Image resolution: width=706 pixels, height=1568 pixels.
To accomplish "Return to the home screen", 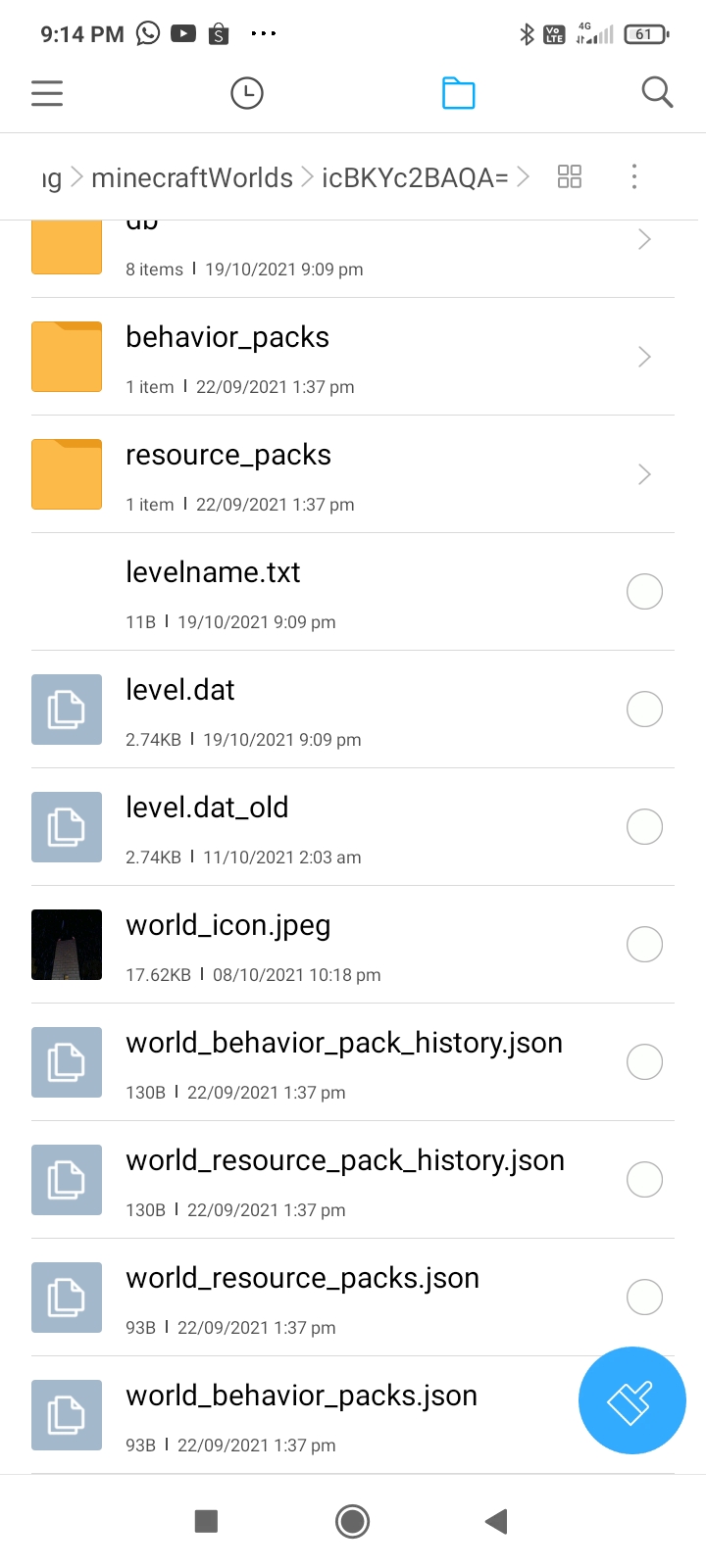I will (352, 1521).
